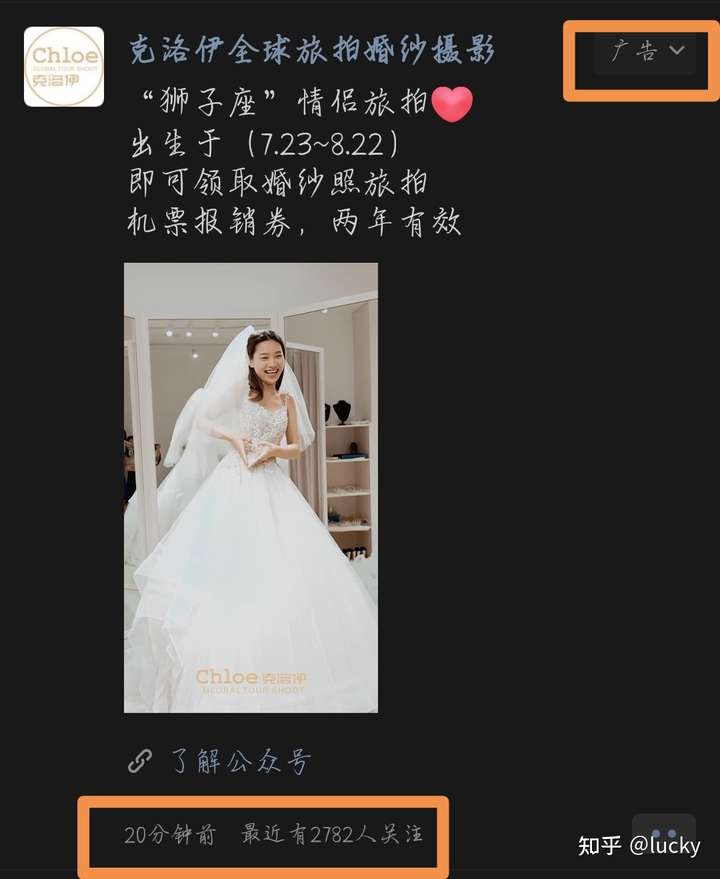Image resolution: width=720 pixels, height=879 pixels.
Task: Expand the 广告 dropdown
Action: 647,51
